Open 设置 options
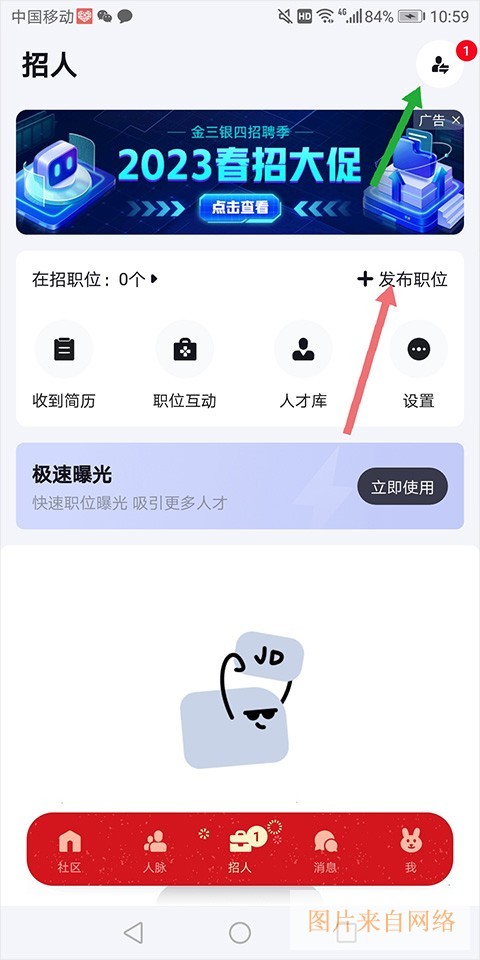 419,365
